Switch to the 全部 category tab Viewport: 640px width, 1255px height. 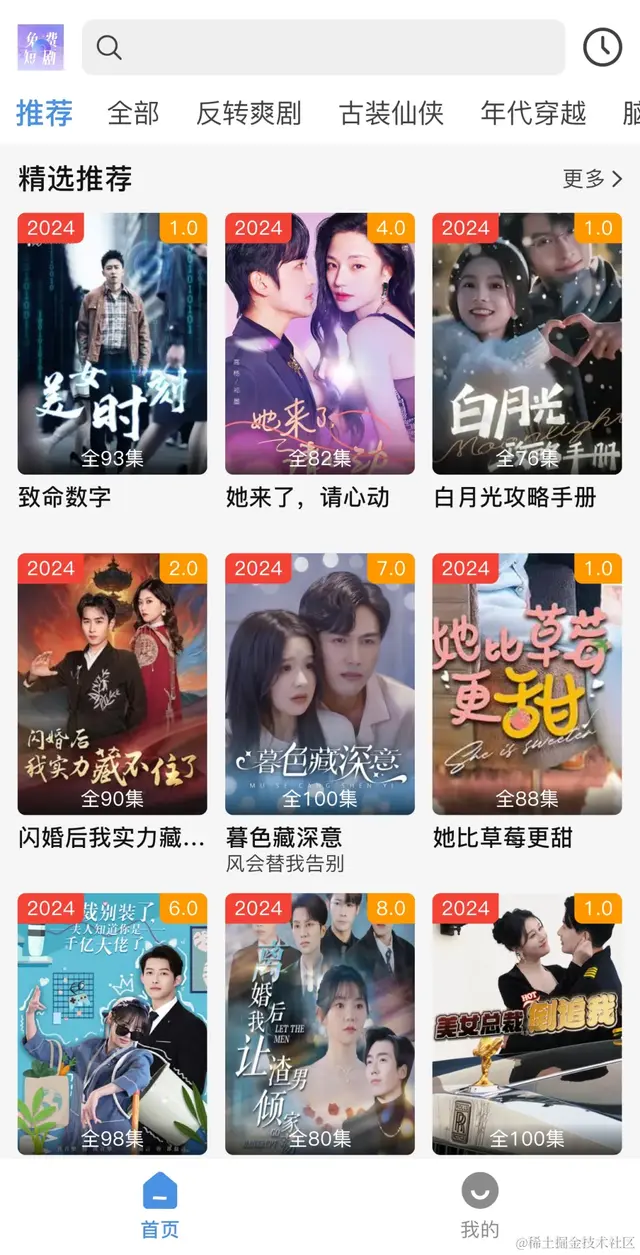tap(133, 113)
